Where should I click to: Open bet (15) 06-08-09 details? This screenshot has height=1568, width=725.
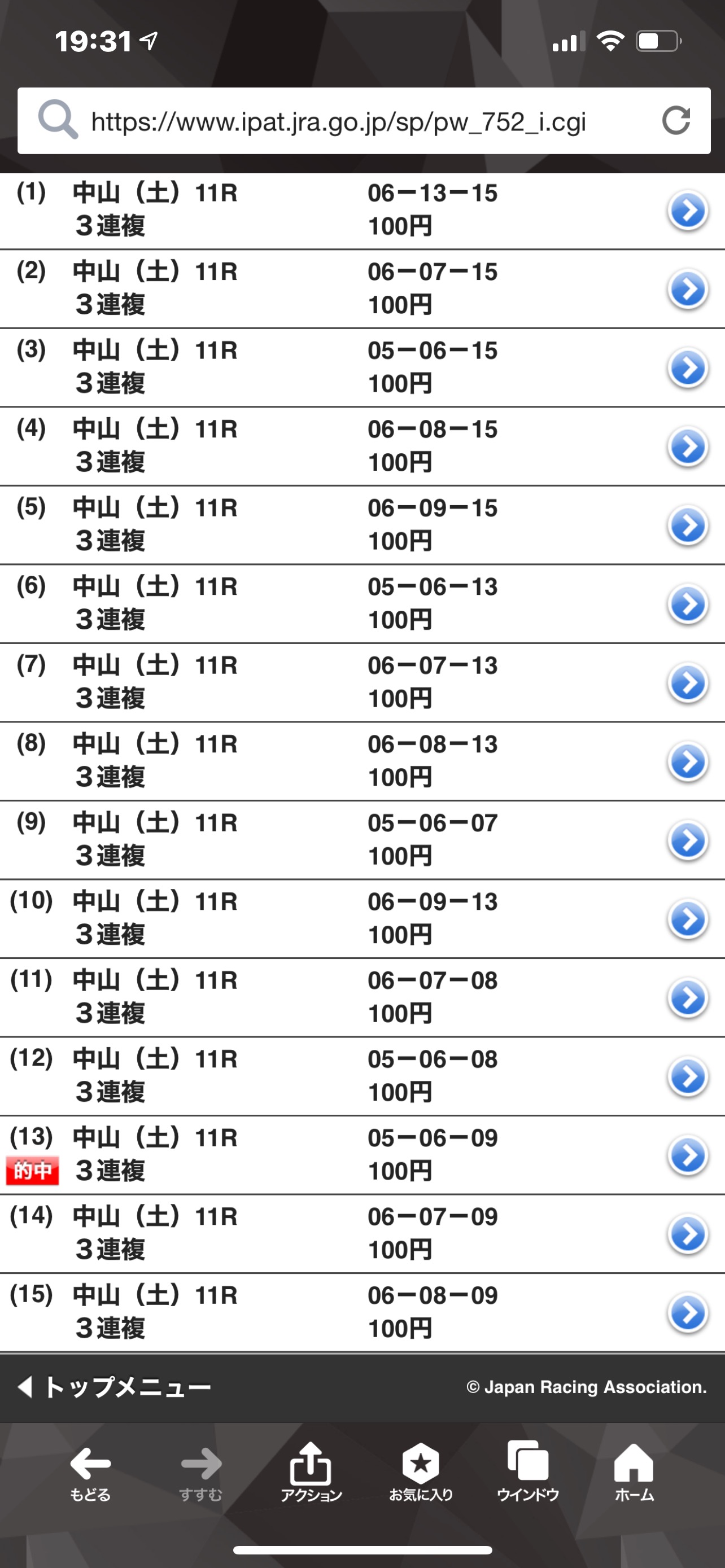tap(688, 1312)
